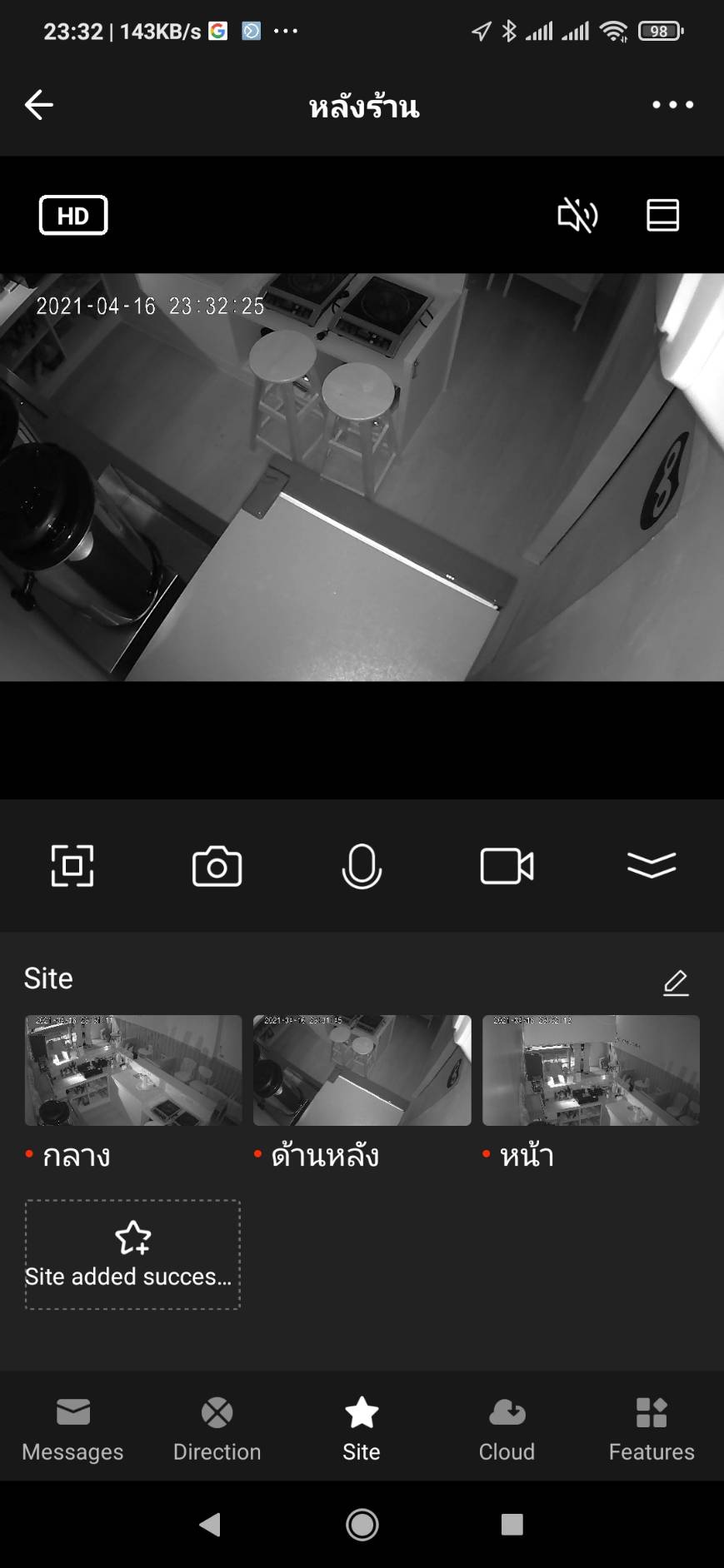Screen dimensions: 724x1568
Task: Unmute the camera sound
Action: click(577, 216)
